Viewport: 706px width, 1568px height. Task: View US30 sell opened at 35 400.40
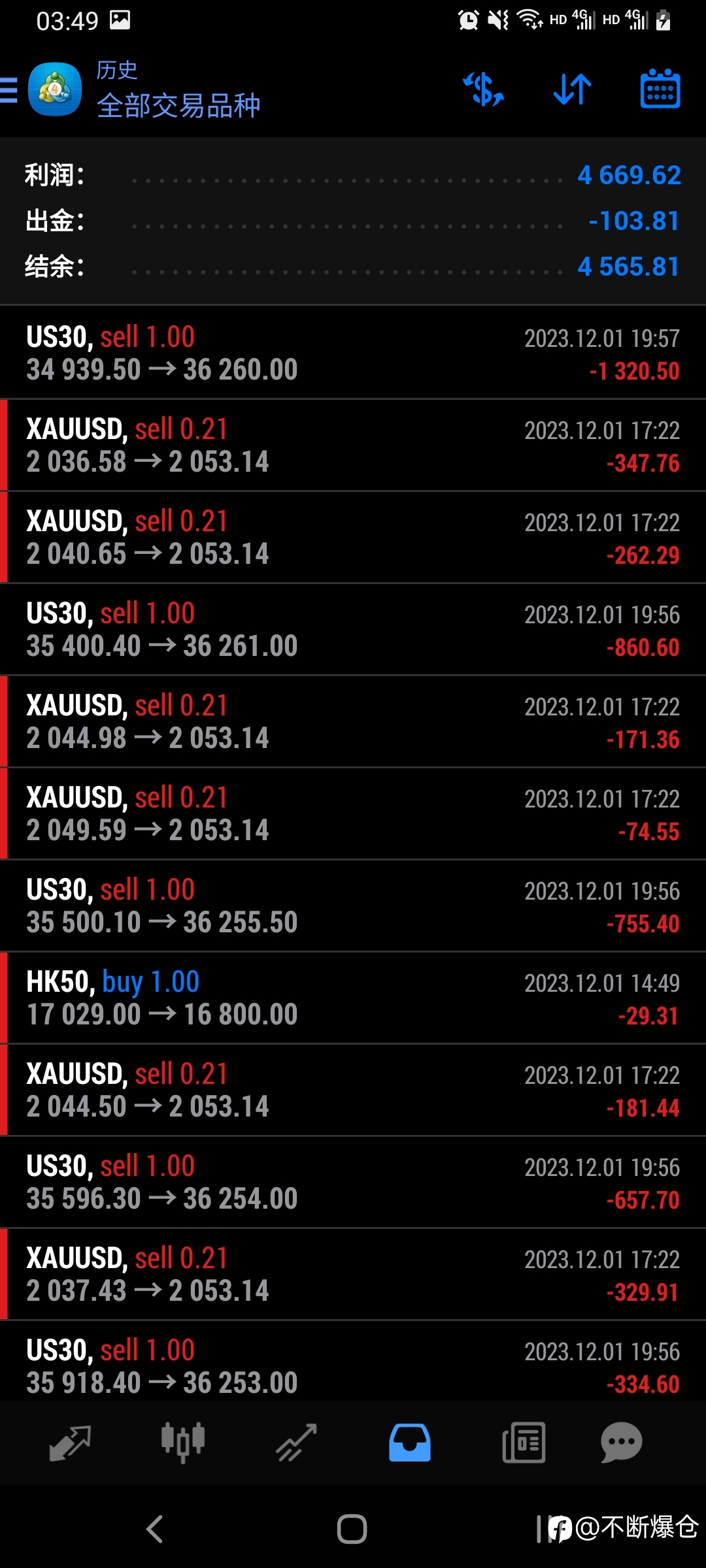tap(353, 629)
